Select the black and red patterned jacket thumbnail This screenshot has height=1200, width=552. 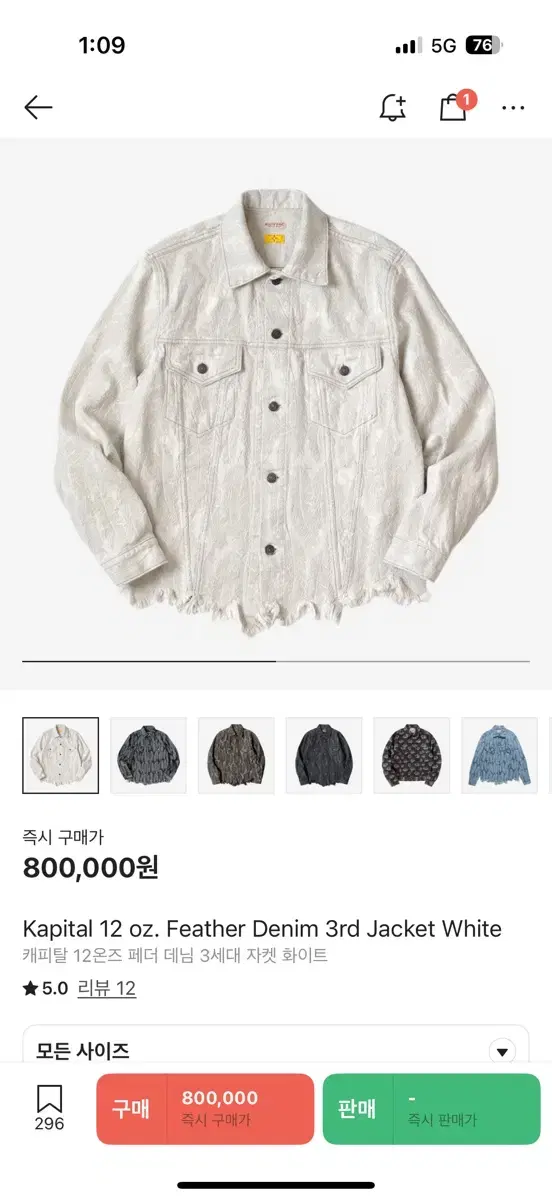412,755
